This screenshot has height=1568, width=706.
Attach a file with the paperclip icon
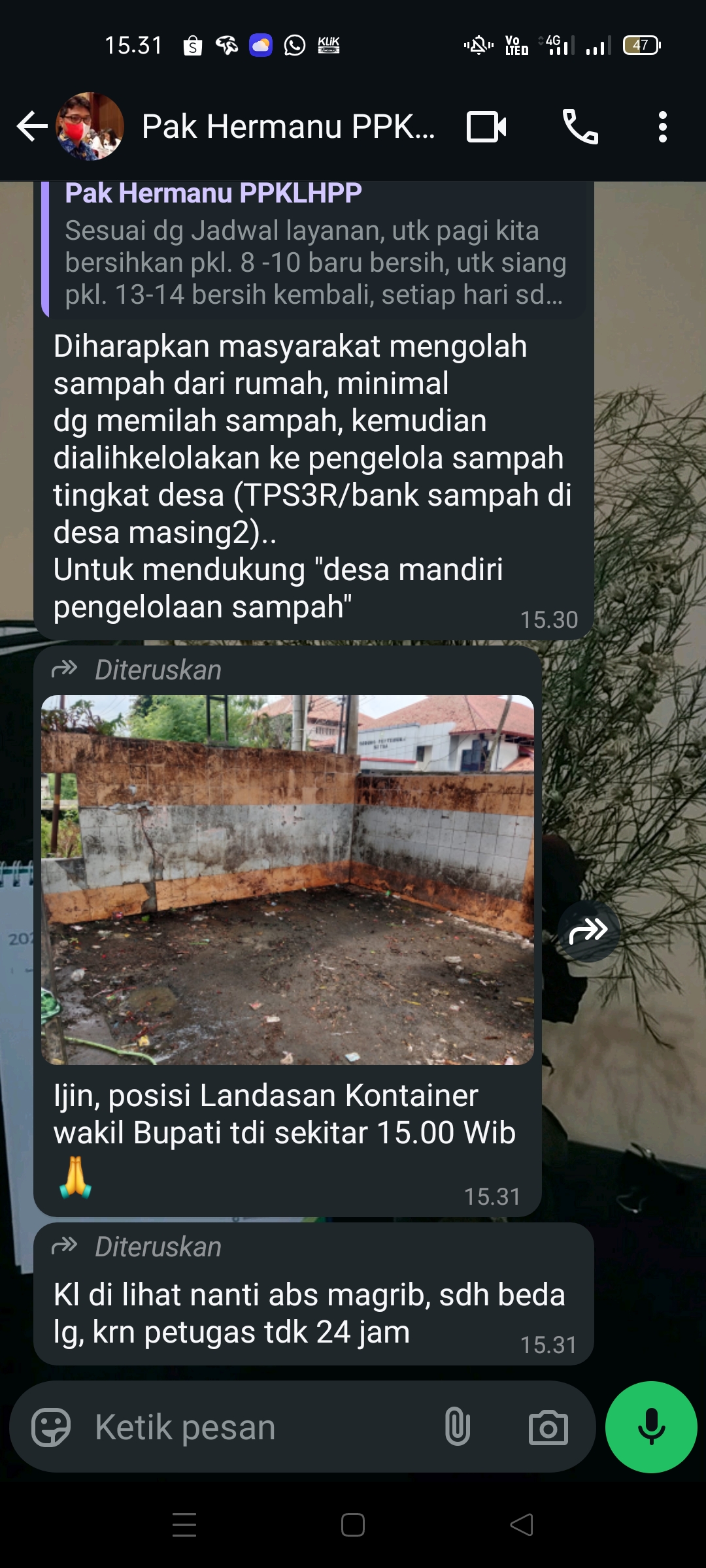(457, 1428)
